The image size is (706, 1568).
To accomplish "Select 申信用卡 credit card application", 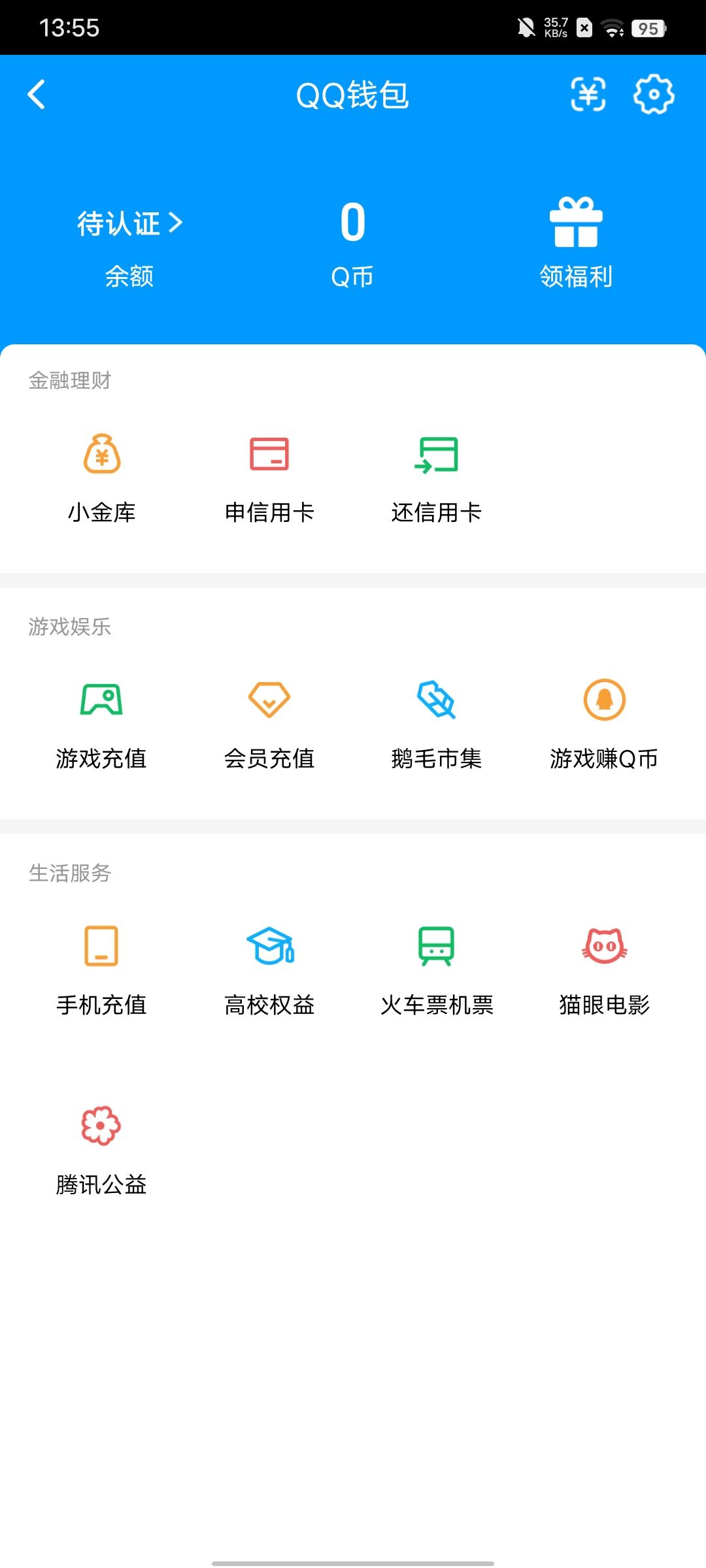I will 269,477.
